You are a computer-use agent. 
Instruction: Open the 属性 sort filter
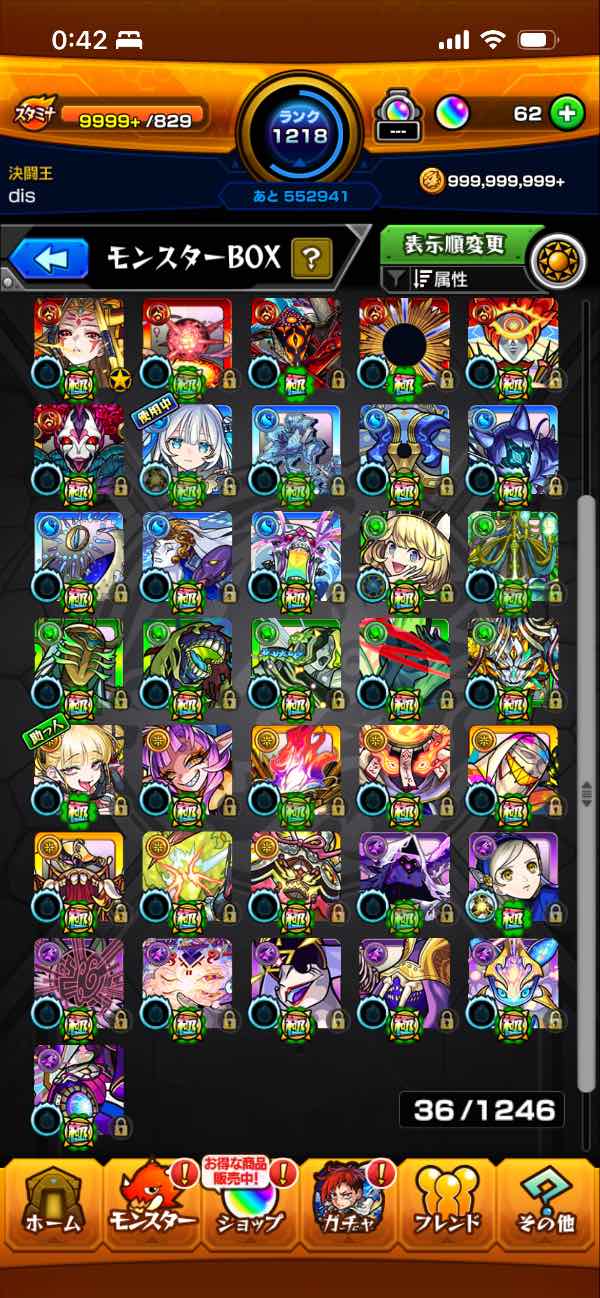[x=455, y=280]
